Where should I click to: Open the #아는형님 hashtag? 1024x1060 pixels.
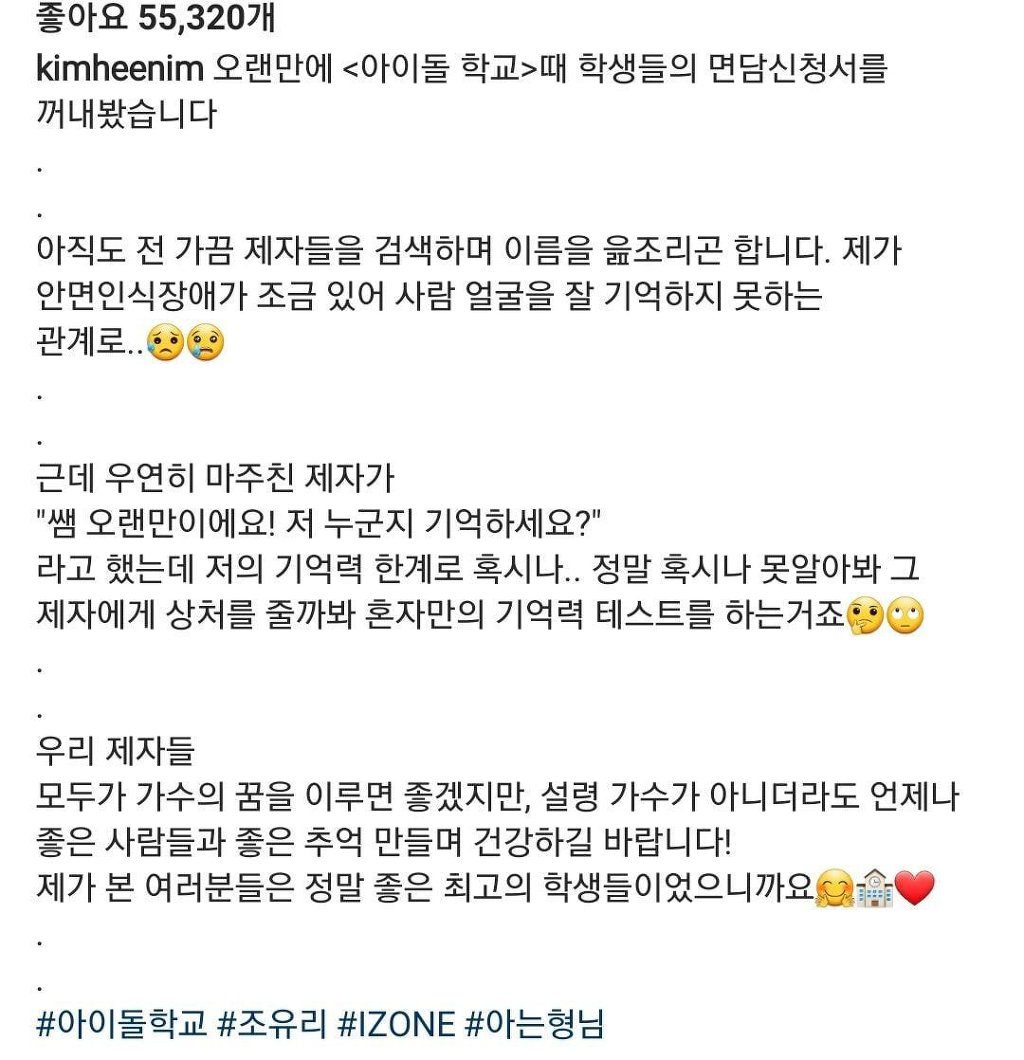click(x=535, y=1024)
